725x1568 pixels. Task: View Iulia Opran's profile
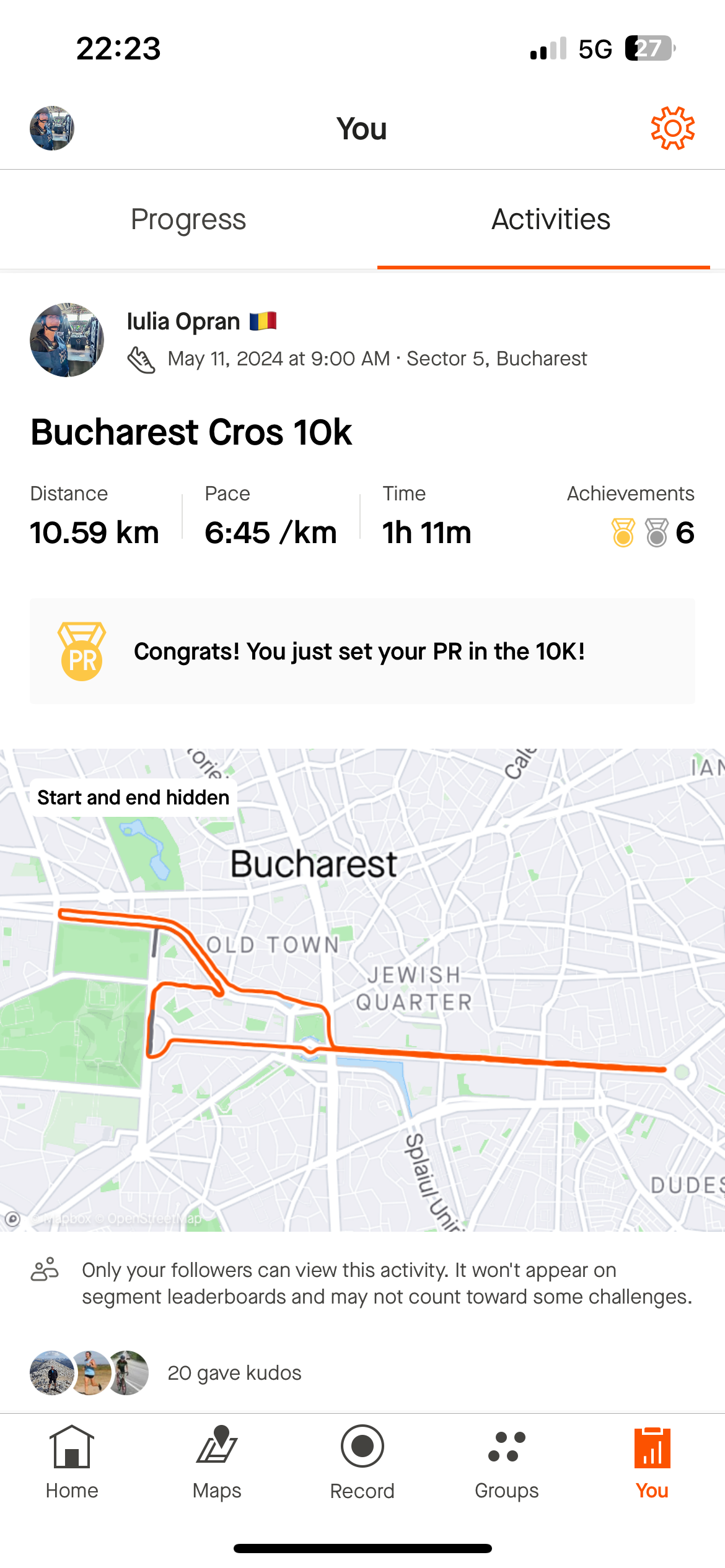(183, 322)
